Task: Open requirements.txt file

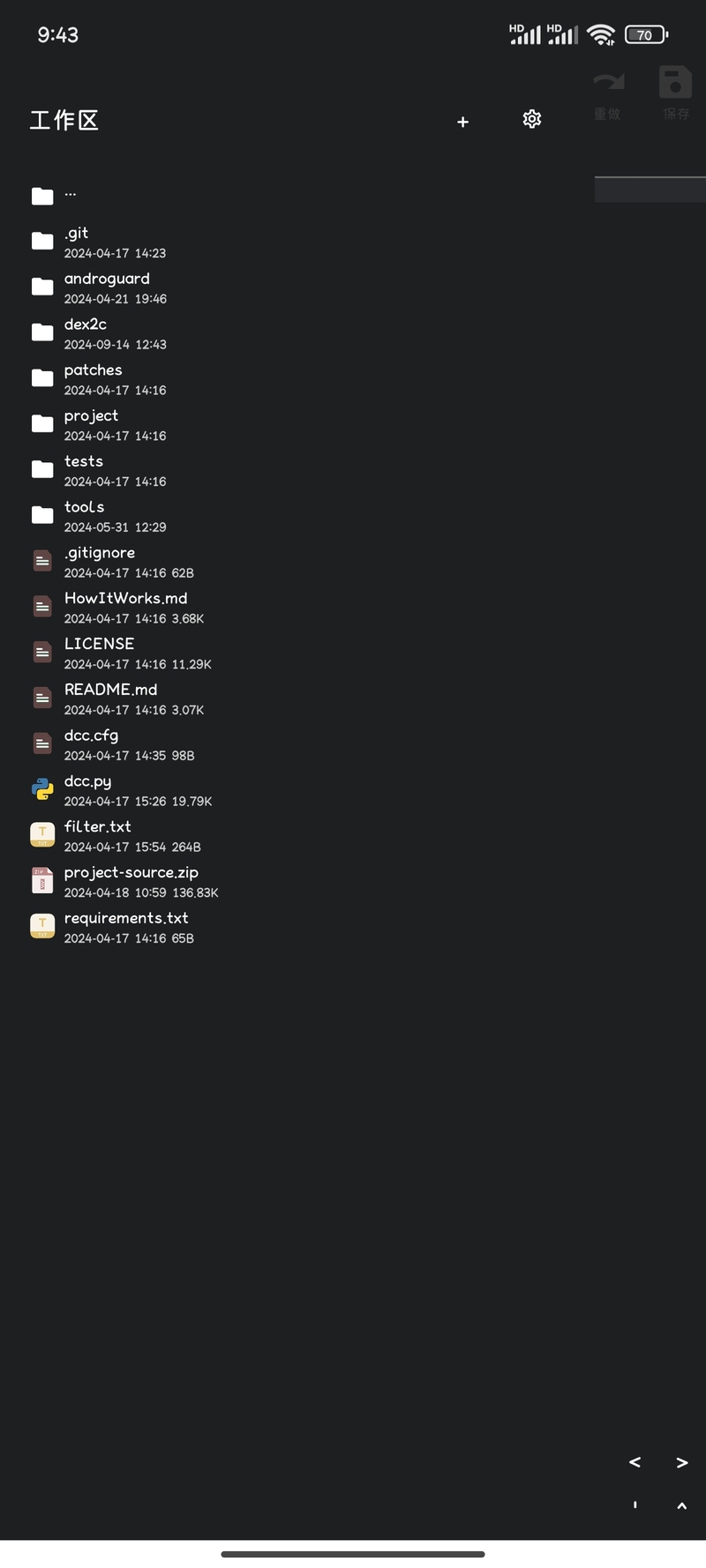Action: point(291,928)
